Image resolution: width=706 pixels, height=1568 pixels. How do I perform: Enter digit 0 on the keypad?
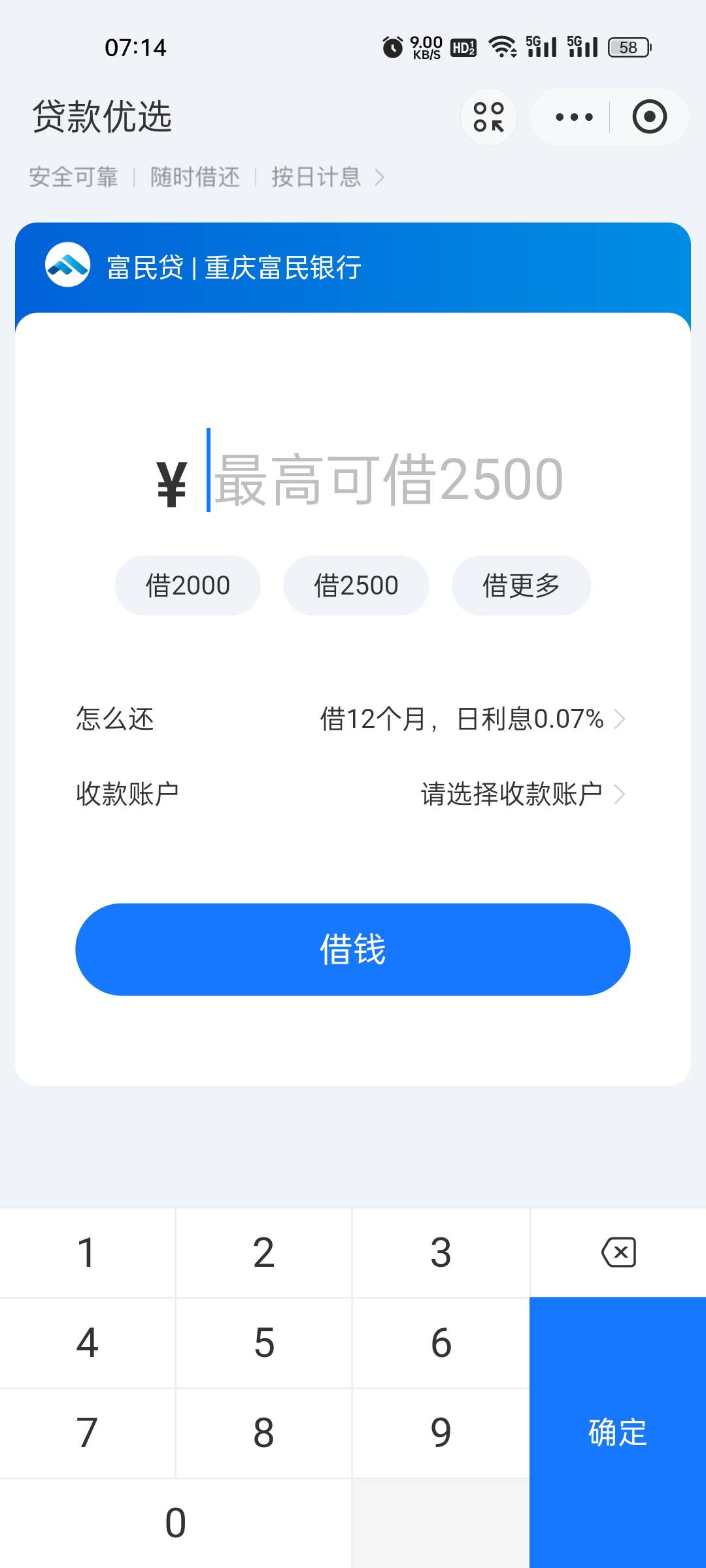175,1523
